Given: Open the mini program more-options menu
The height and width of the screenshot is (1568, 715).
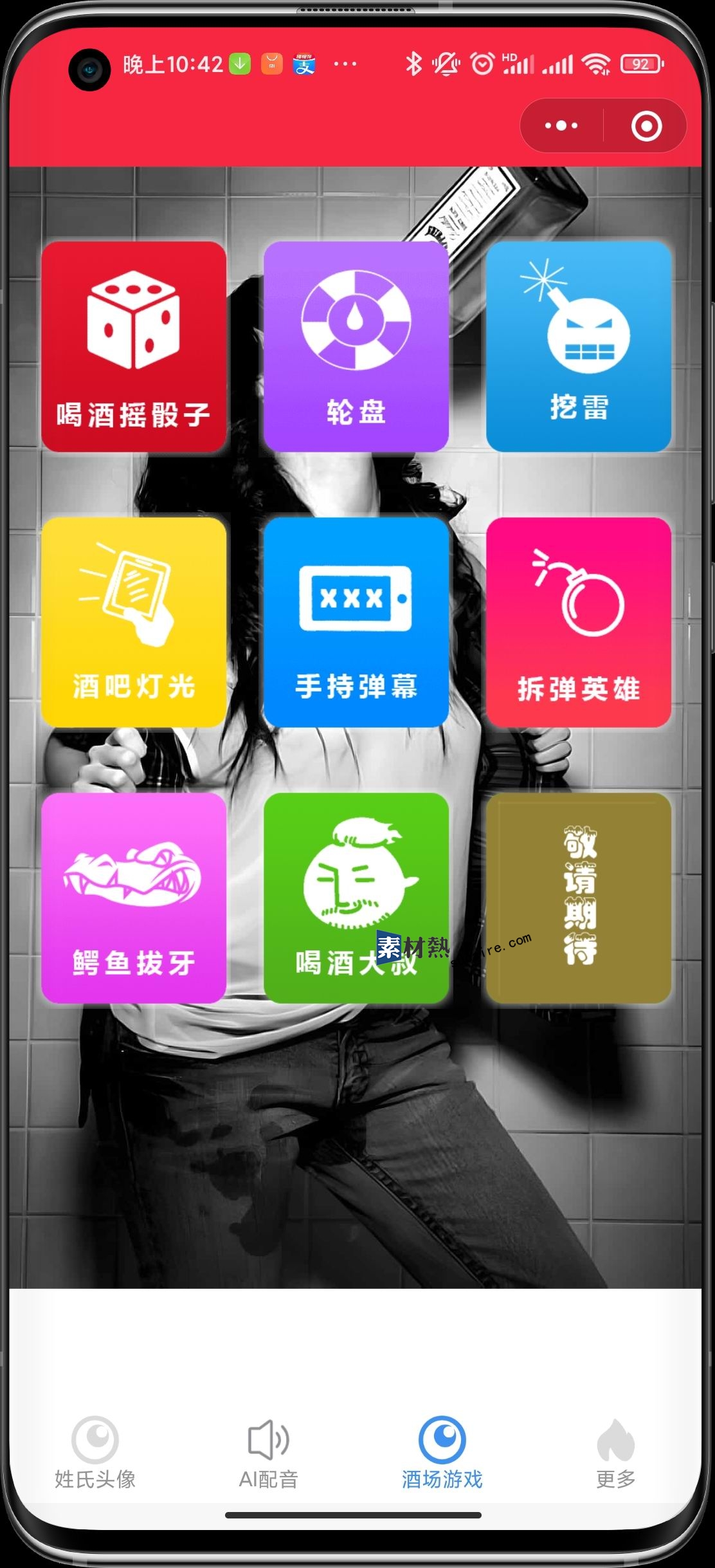Looking at the screenshot, I should click(x=561, y=125).
